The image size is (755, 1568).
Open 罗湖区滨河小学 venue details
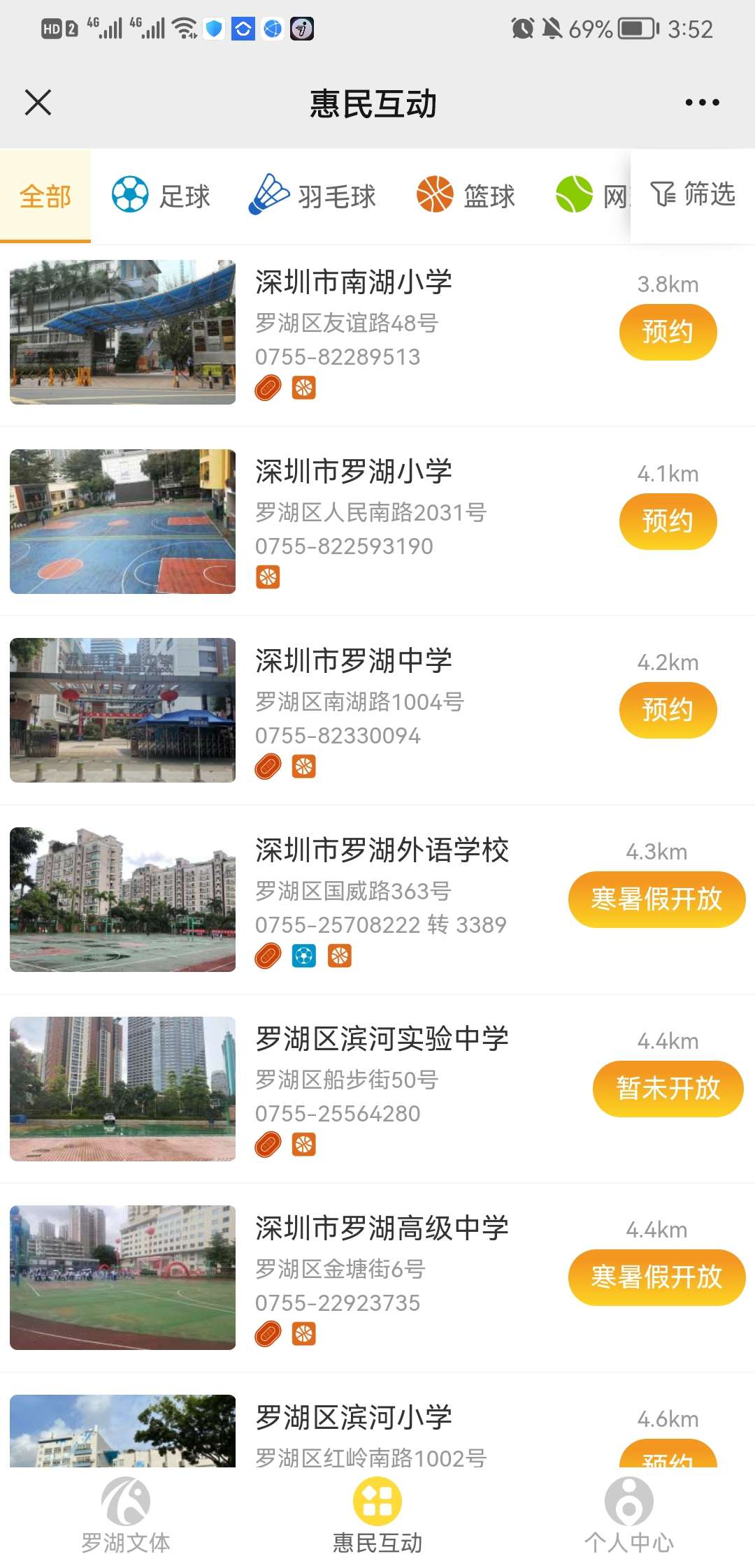354,1418
